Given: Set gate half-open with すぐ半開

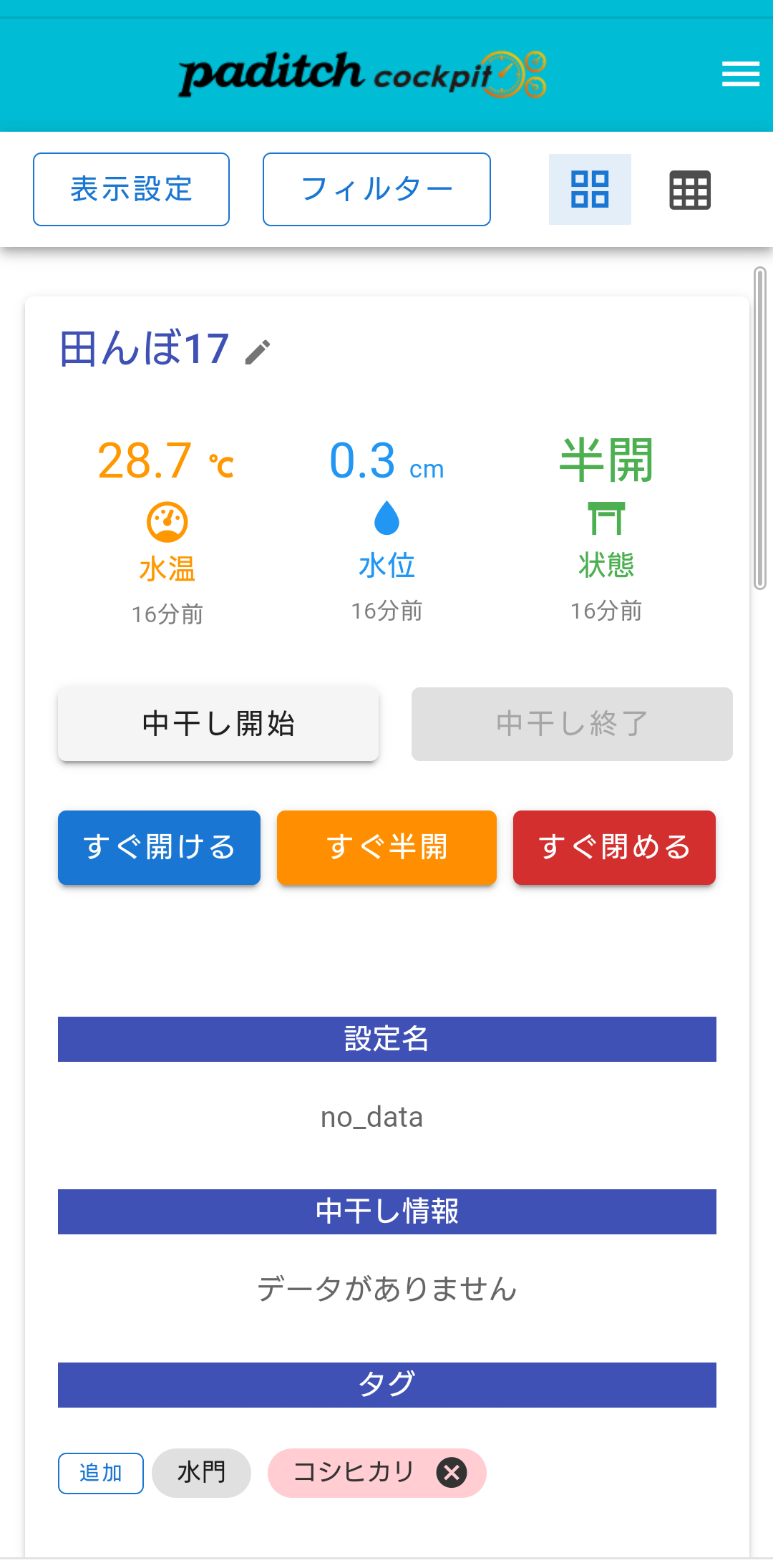Looking at the screenshot, I should [x=386, y=847].
